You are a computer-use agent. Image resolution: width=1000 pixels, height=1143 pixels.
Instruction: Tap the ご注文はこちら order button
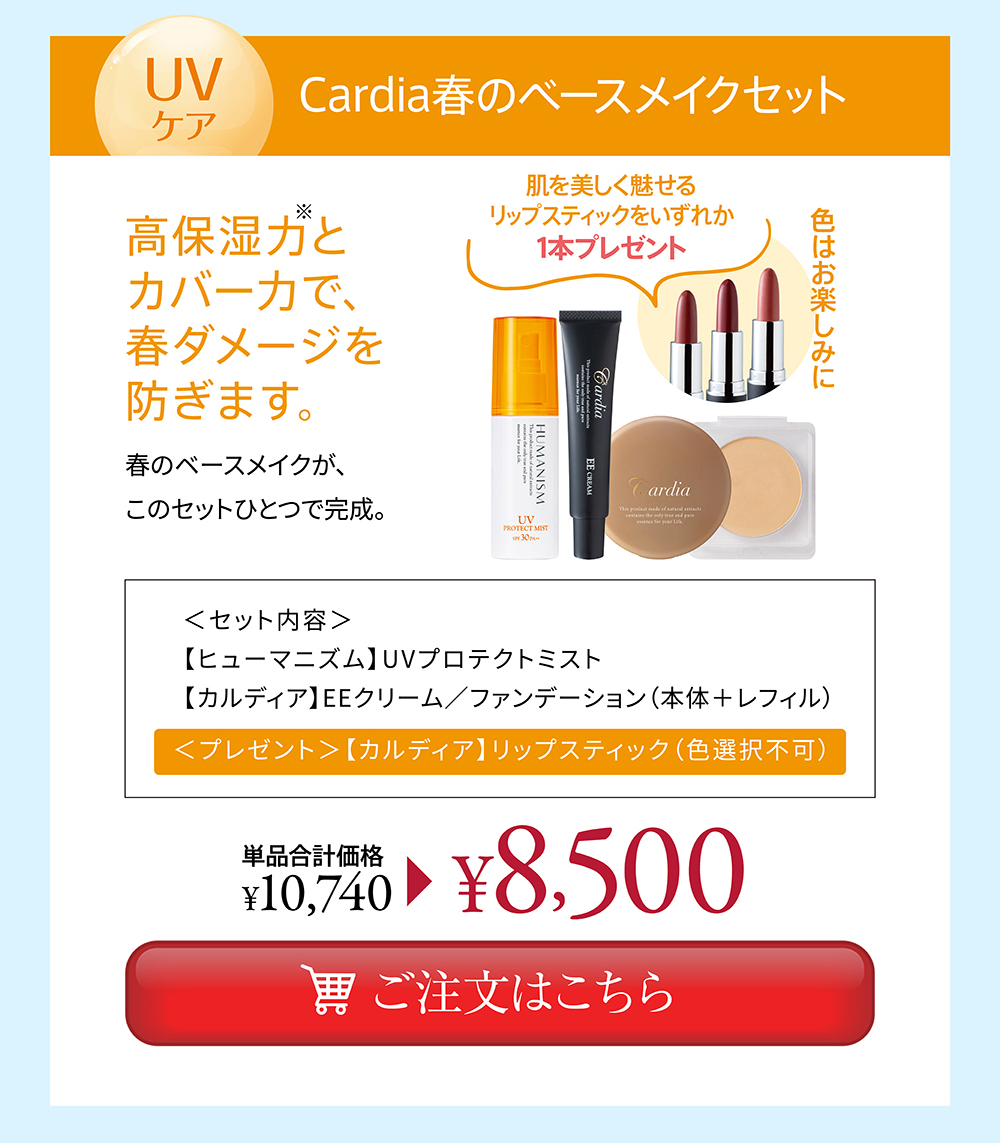[499, 993]
